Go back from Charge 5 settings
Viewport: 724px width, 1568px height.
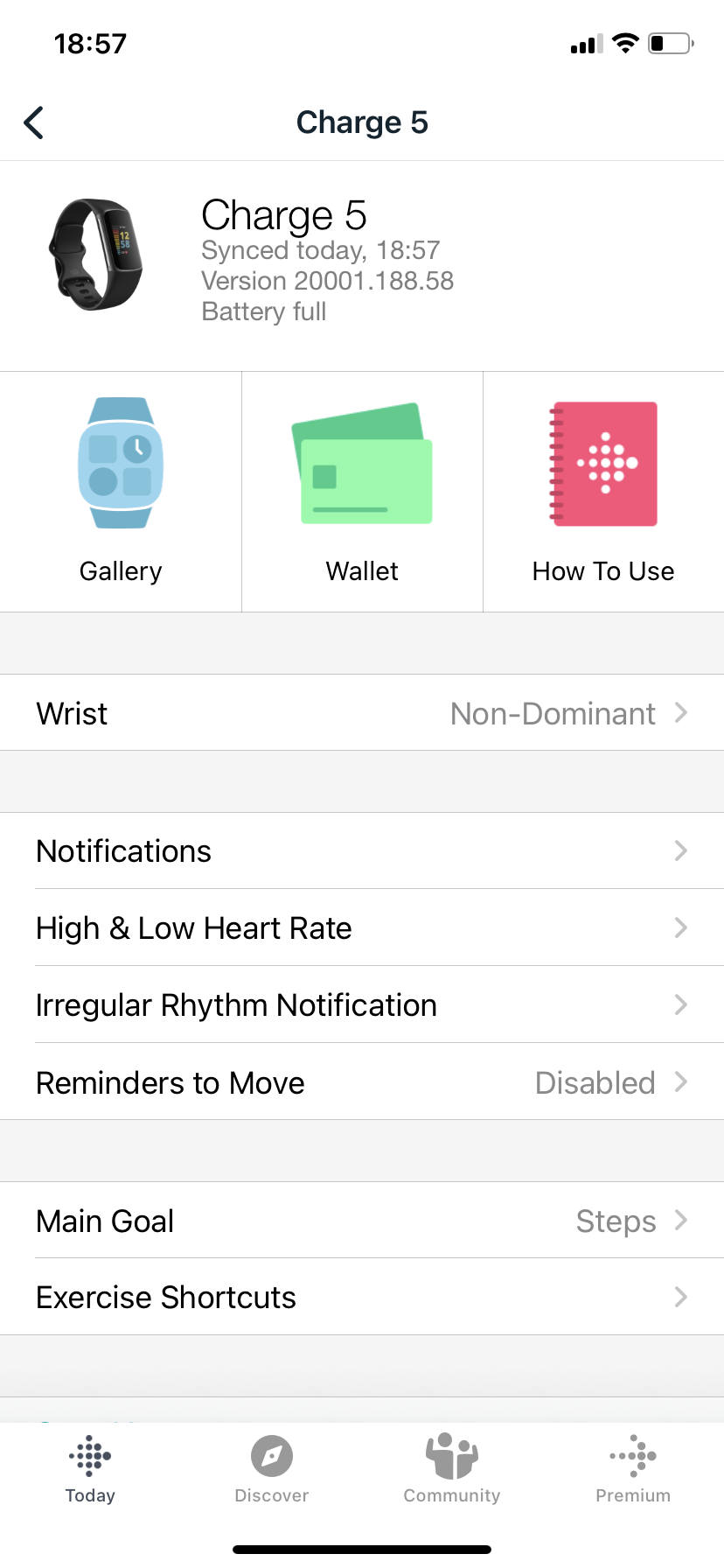tap(34, 122)
